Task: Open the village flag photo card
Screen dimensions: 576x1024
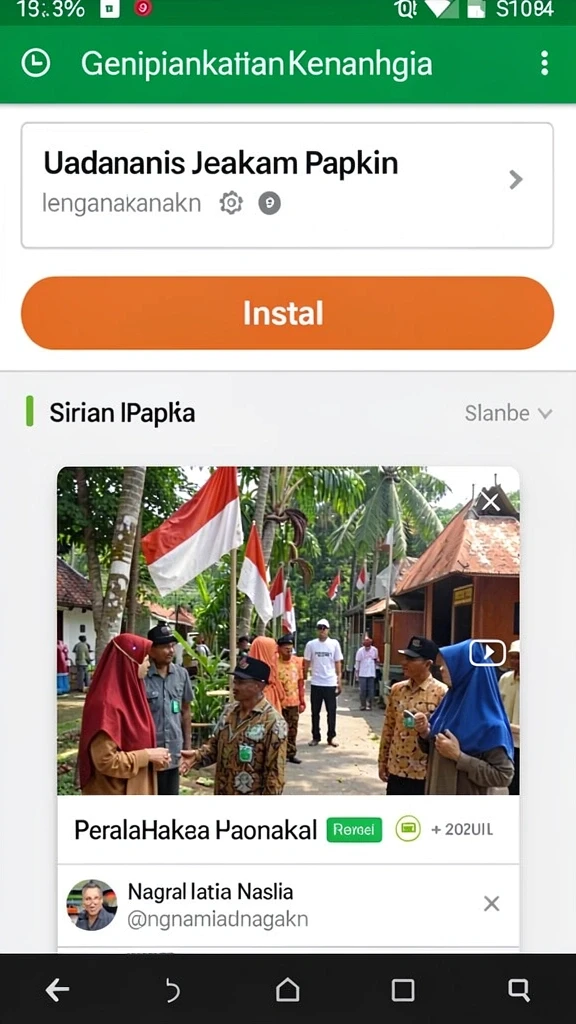Action: pos(288,631)
